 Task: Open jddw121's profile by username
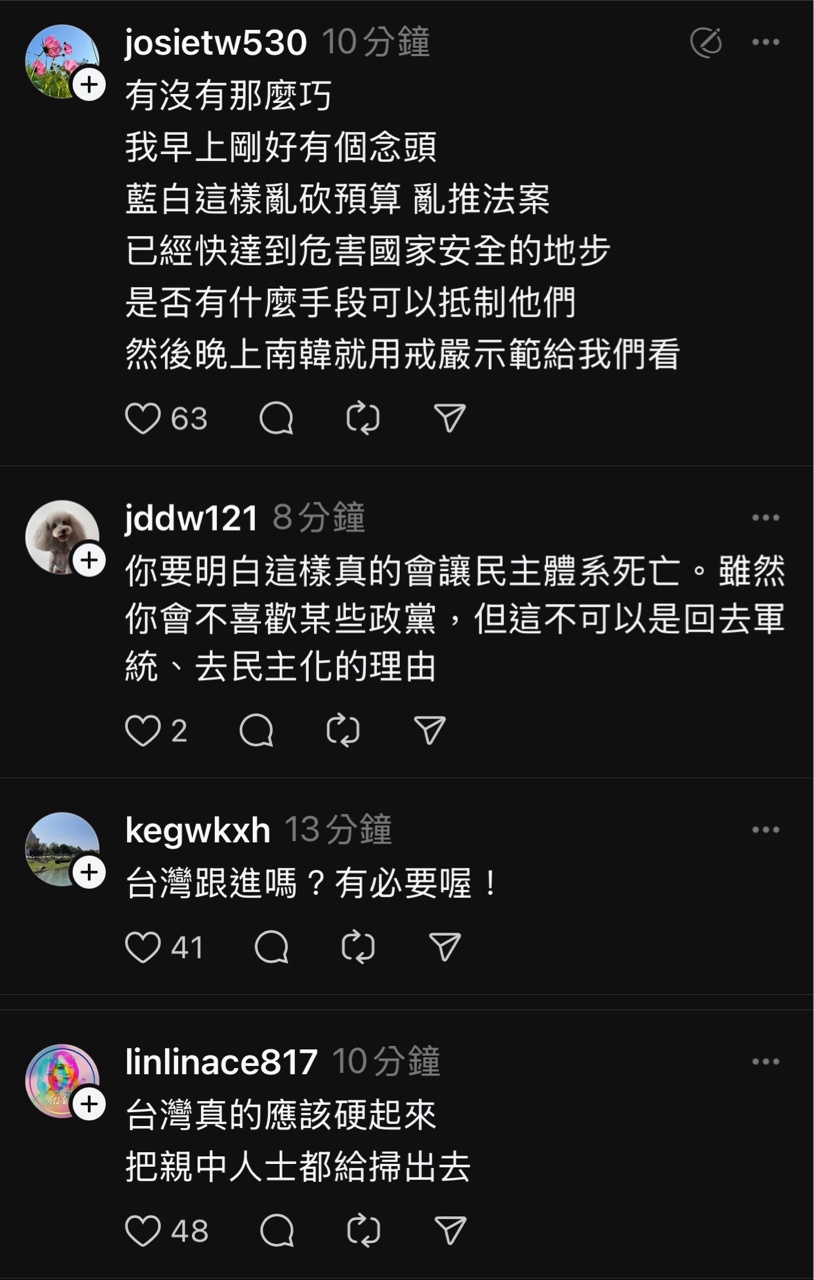[x=191, y=518]
